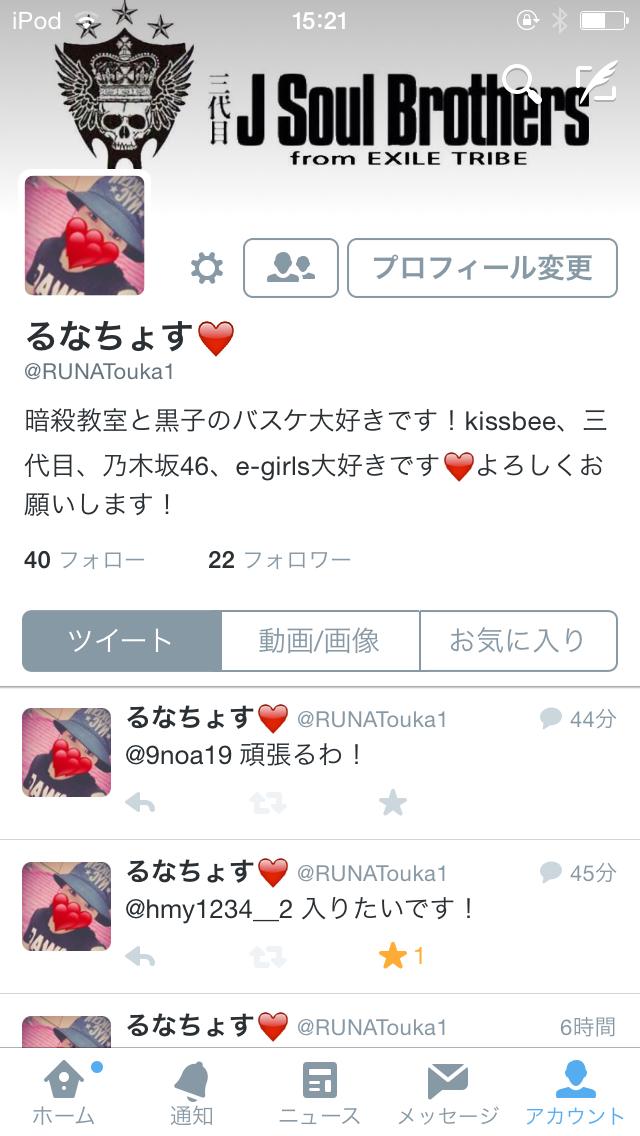The width and height of the screenshot is (640, 1136).
Task: View the 40 フォロー following list
Action: 84,560
